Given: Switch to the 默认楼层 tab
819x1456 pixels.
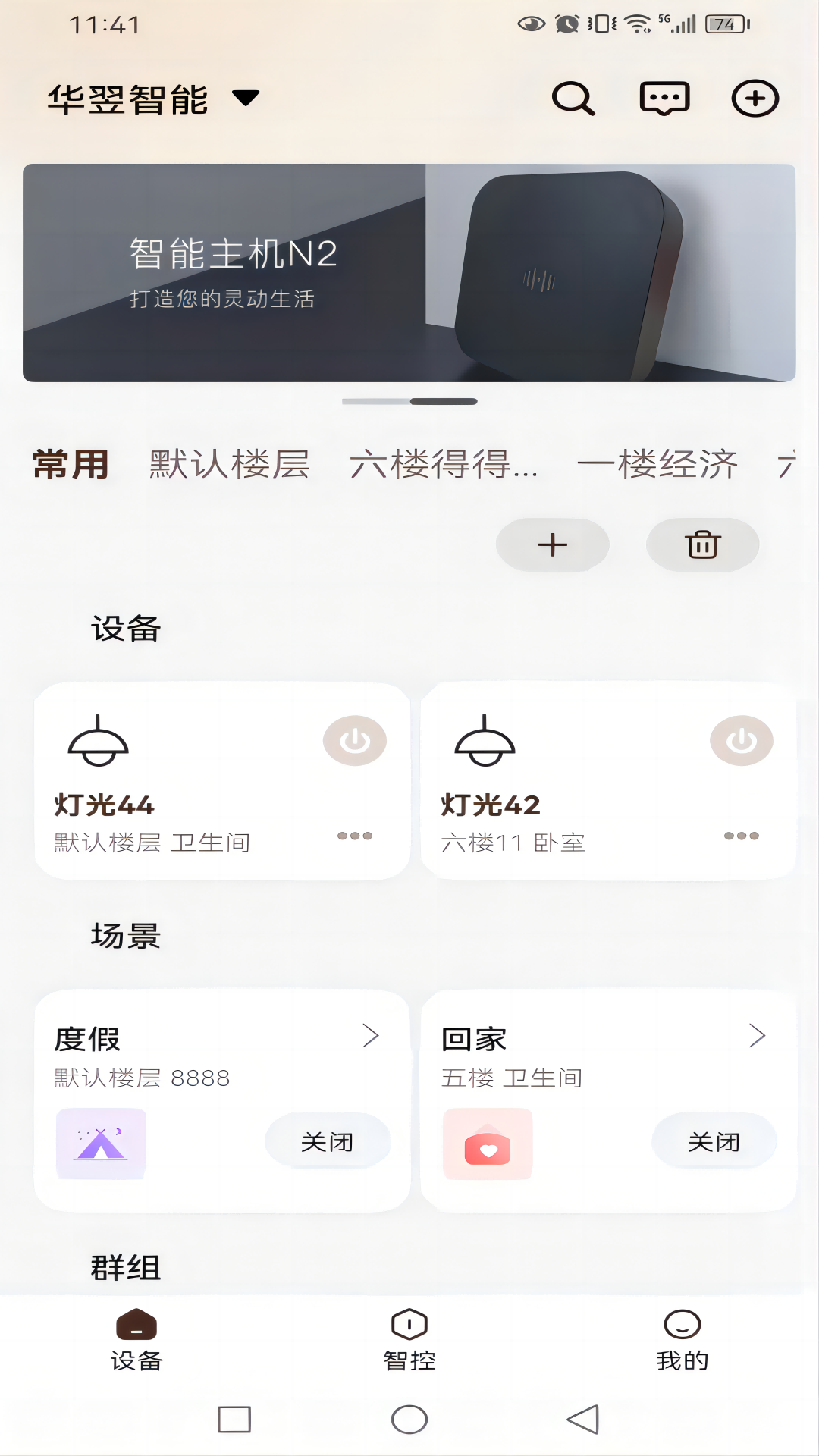Looking at the screenshot, I should [x=228, y=464].
